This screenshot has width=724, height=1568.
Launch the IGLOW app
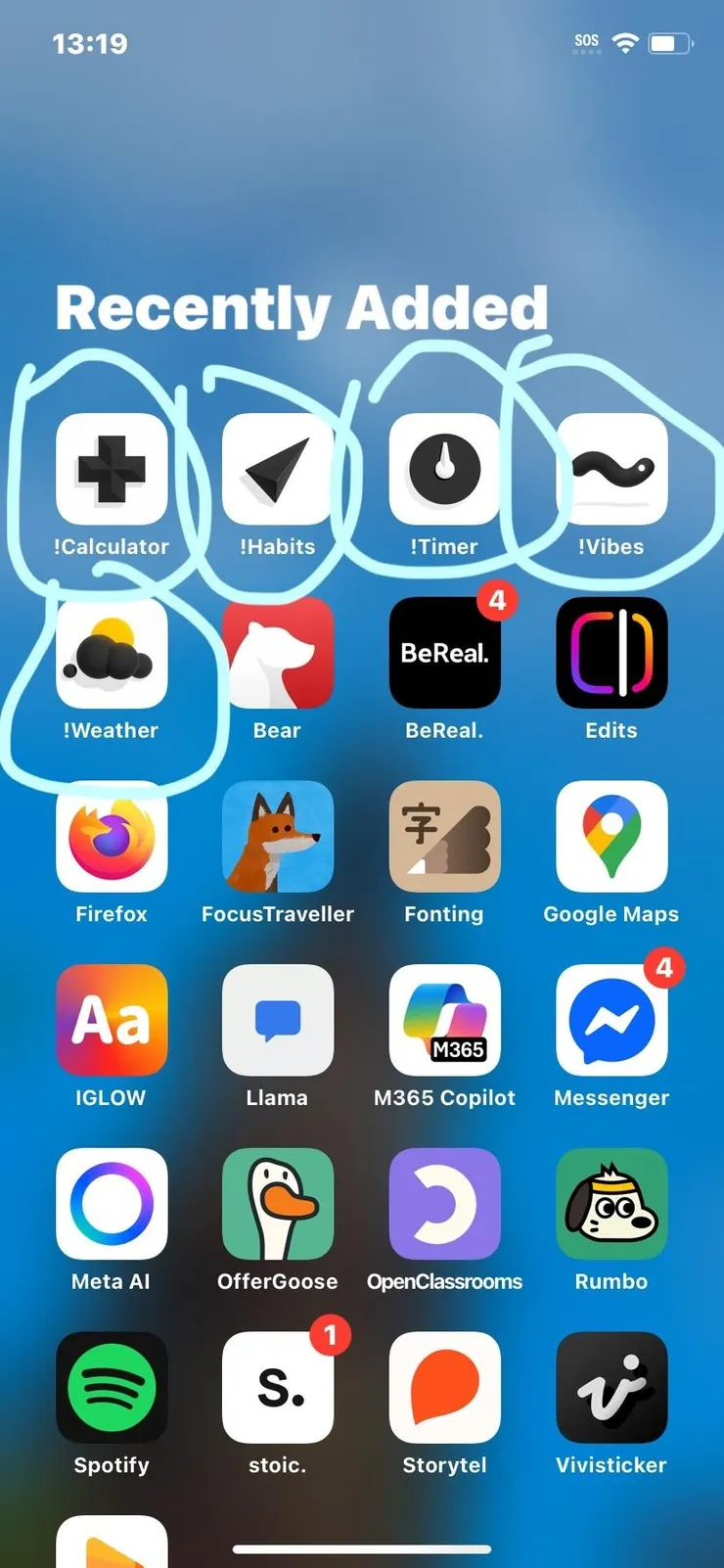112,1020
